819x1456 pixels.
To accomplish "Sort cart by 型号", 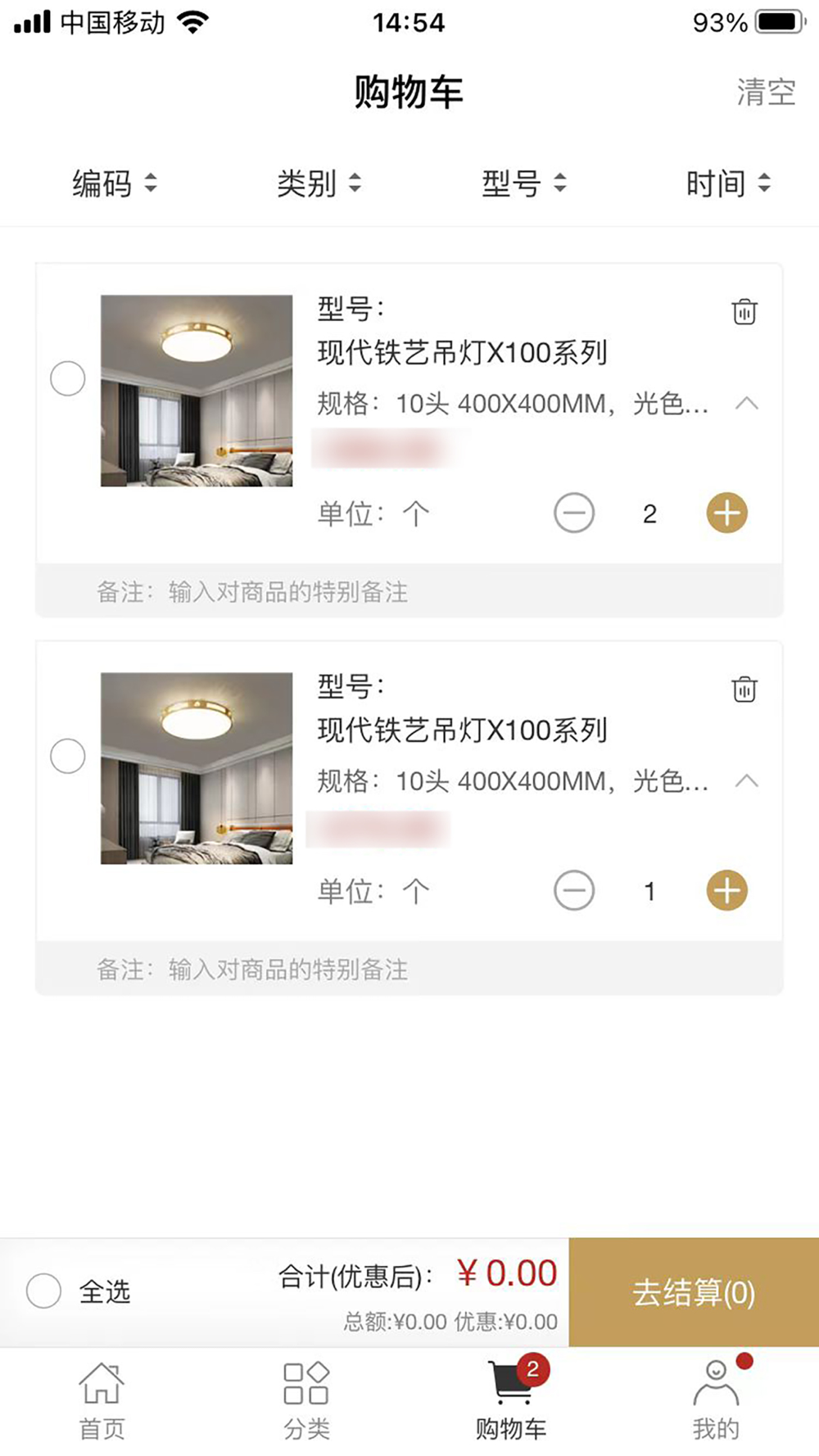I will (523, 183).
